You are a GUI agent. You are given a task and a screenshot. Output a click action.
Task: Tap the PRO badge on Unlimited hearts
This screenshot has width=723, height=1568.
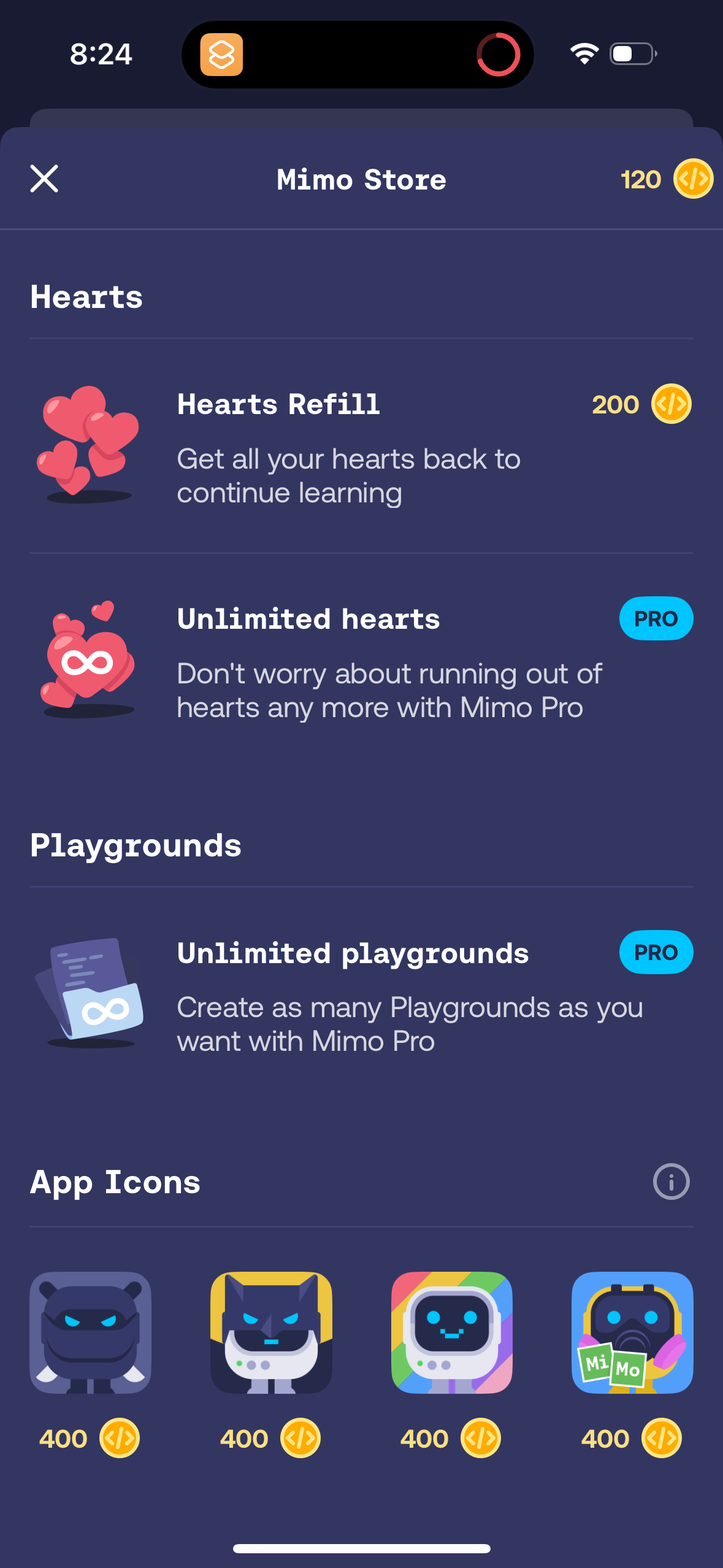656,618
